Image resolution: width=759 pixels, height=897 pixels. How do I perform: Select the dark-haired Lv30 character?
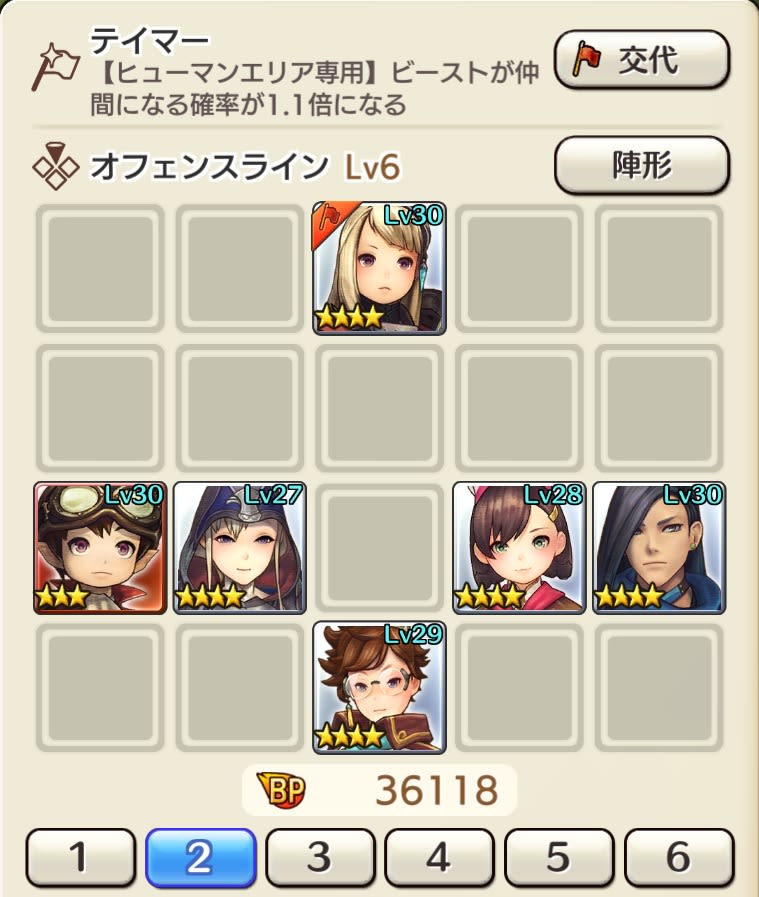tap(659, 547)
